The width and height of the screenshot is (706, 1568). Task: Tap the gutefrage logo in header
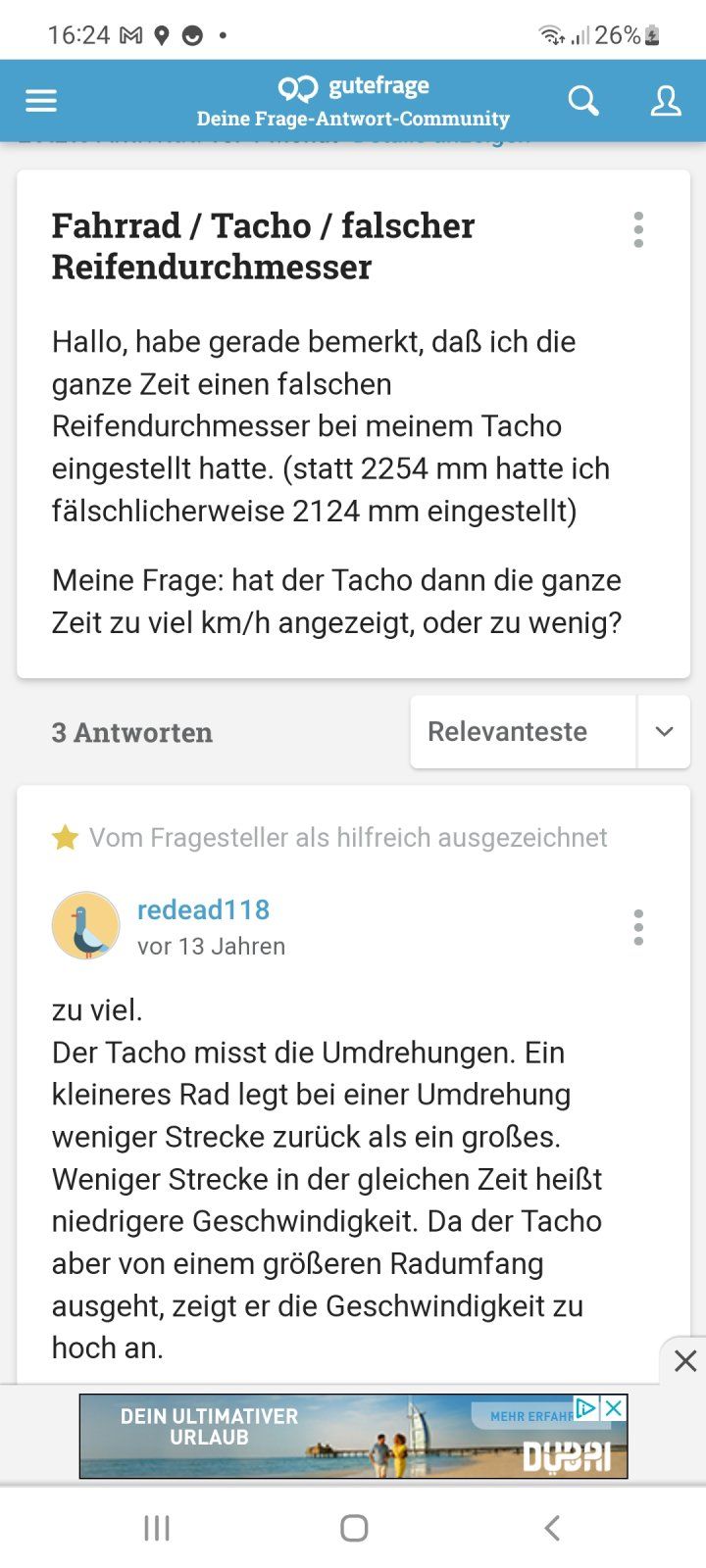pos(353,88)
